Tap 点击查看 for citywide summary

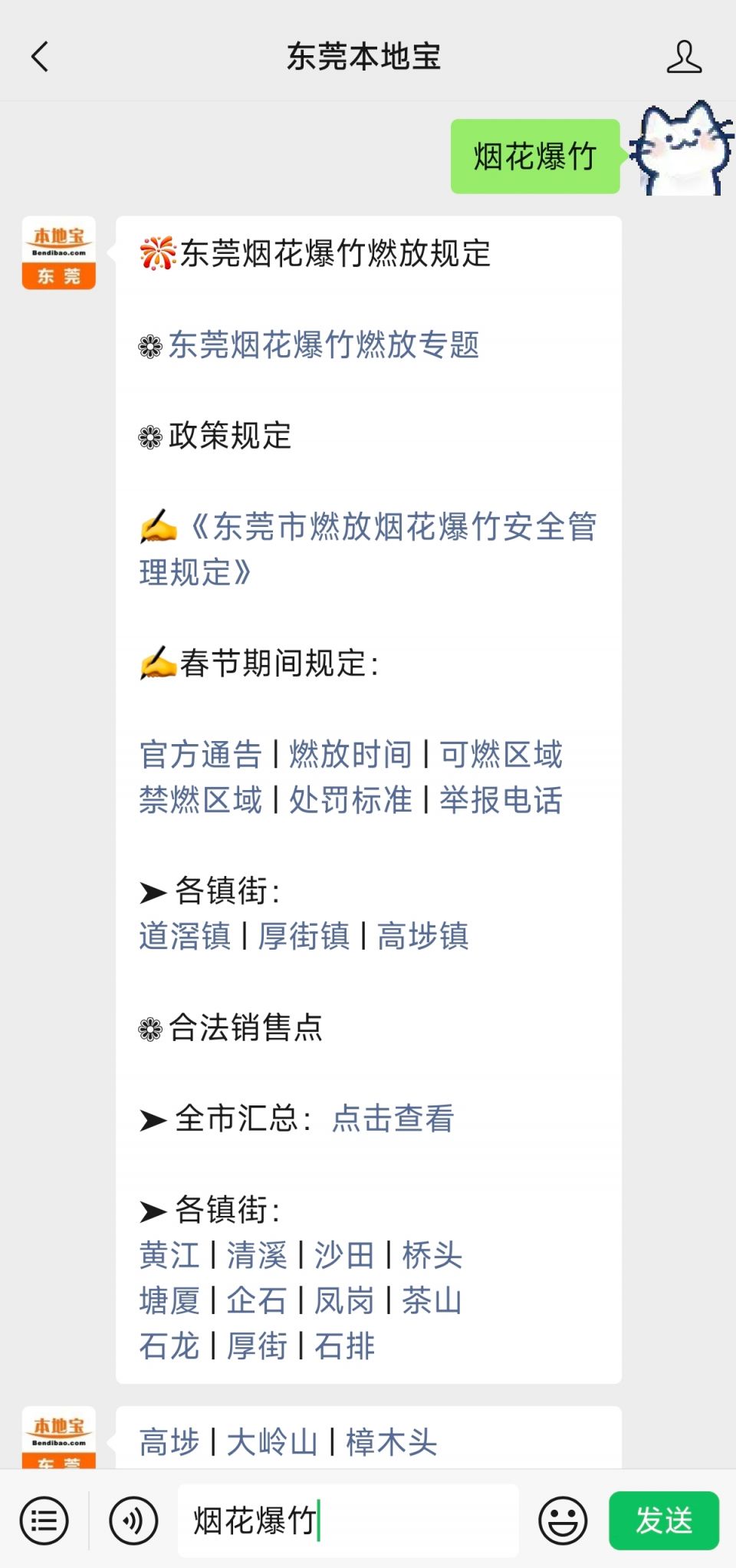point(393,1118)
